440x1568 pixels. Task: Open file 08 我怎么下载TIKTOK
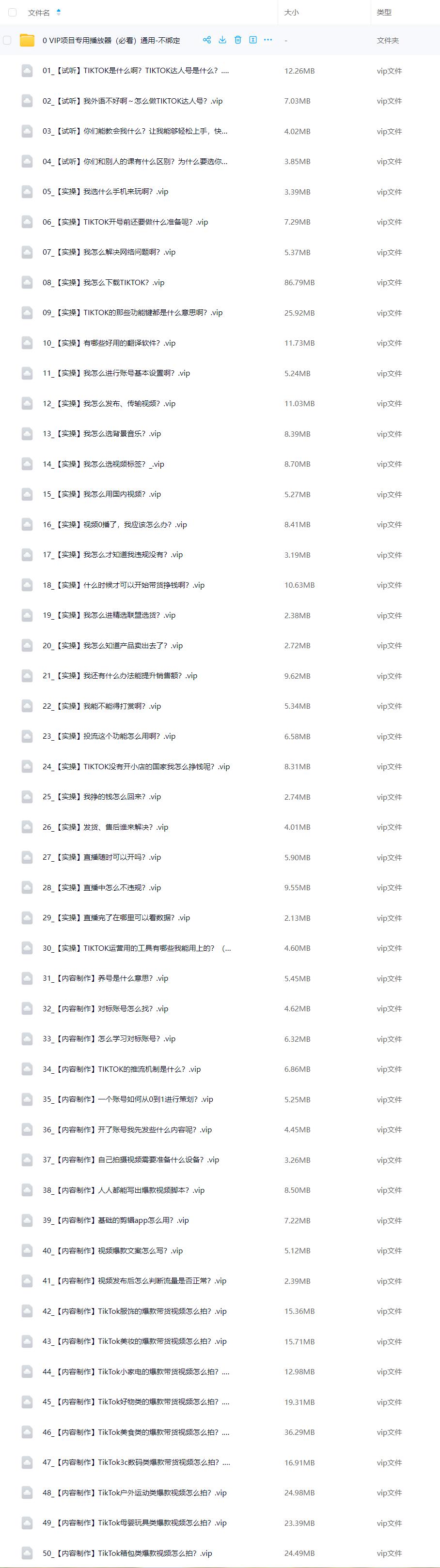103,282
